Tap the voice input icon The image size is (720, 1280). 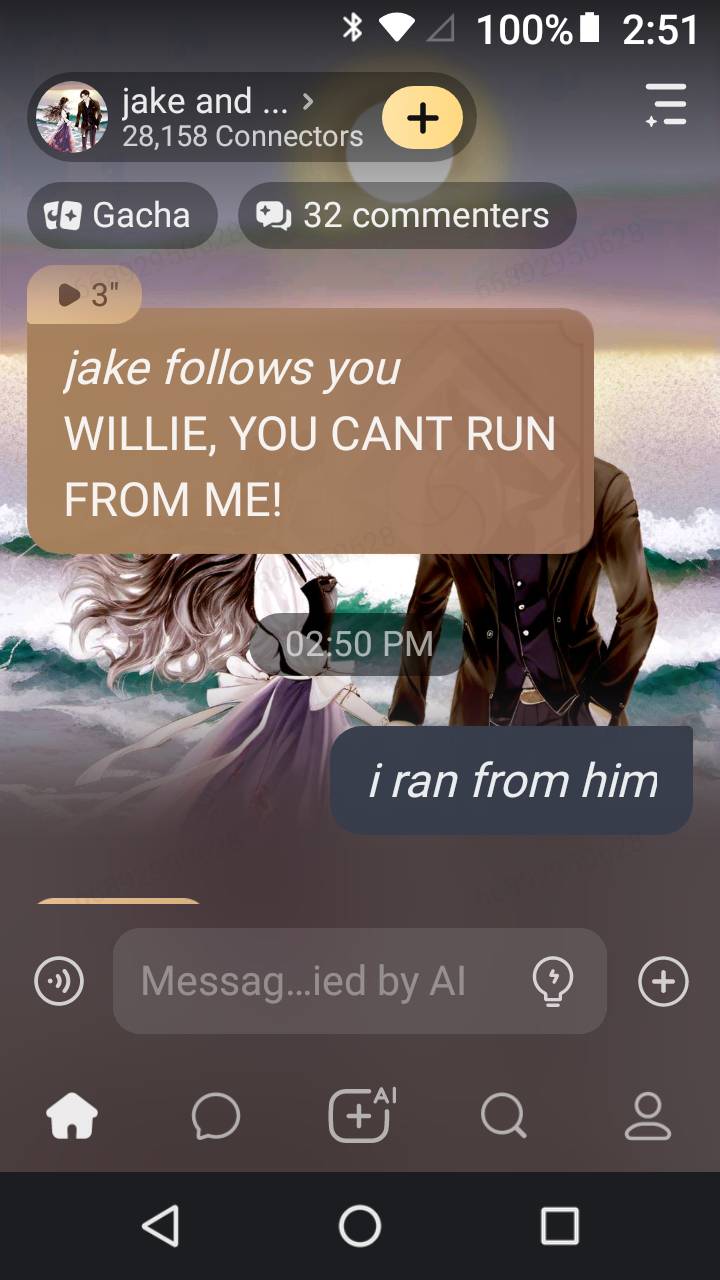tap(59, 981)
